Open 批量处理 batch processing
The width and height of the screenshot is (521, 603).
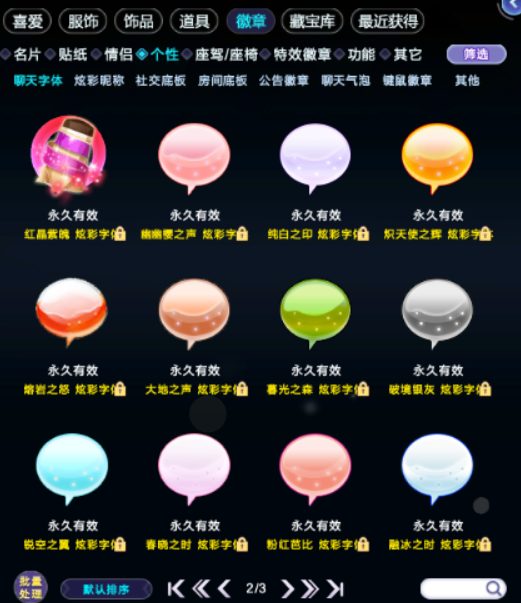(x=31, y=587)
